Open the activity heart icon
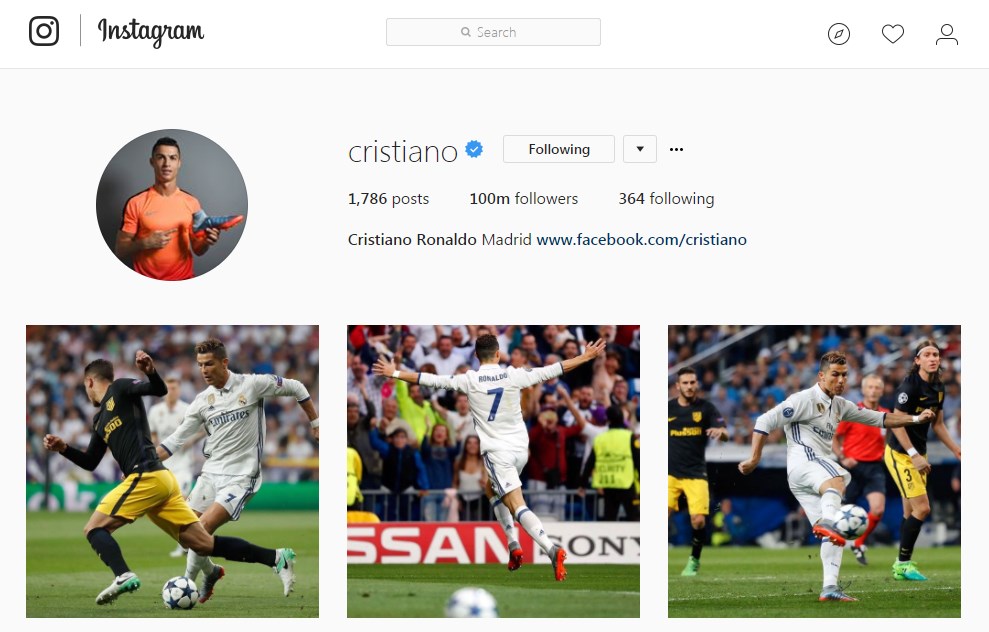 pyautogui.click(x=893, y=34)
